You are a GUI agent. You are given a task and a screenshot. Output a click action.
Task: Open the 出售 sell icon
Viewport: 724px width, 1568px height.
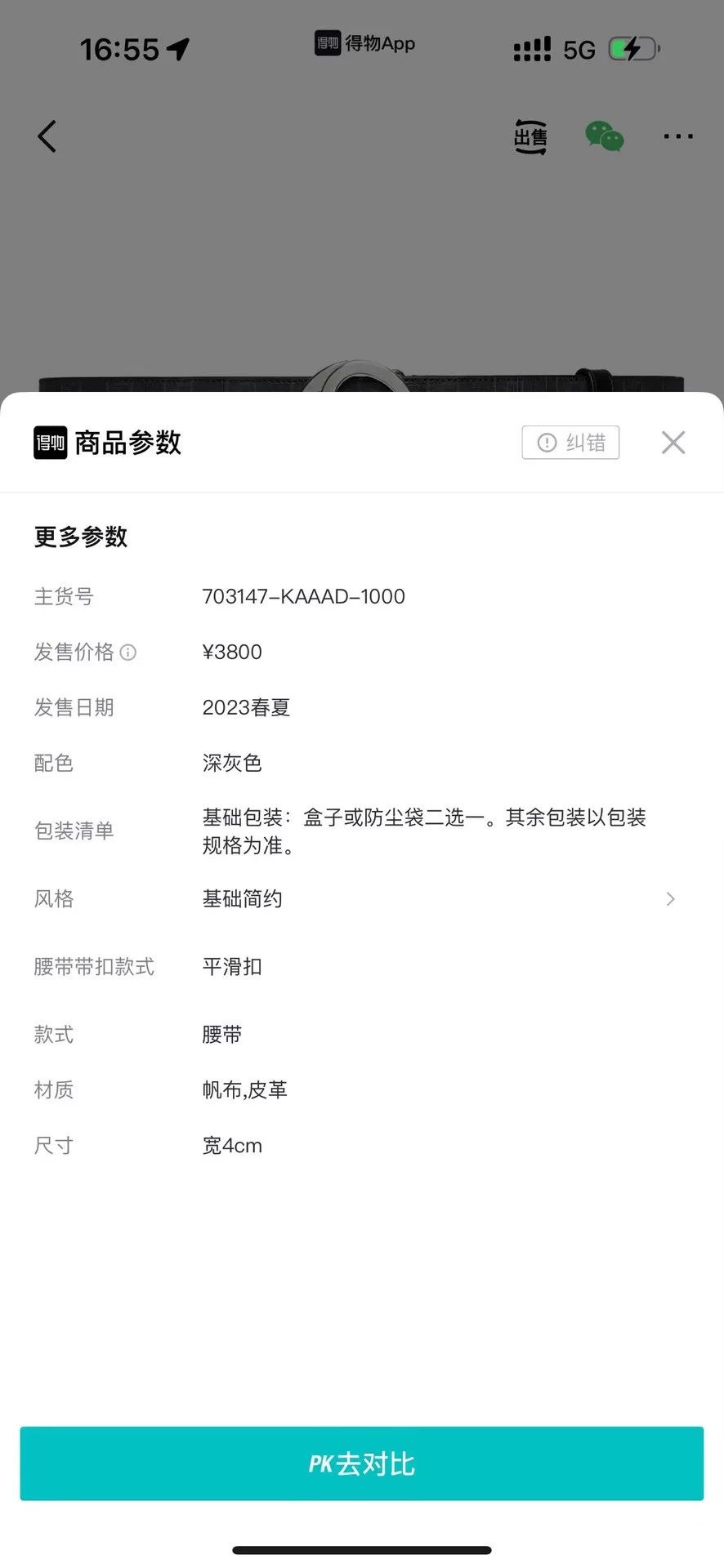tap(530, 136)
